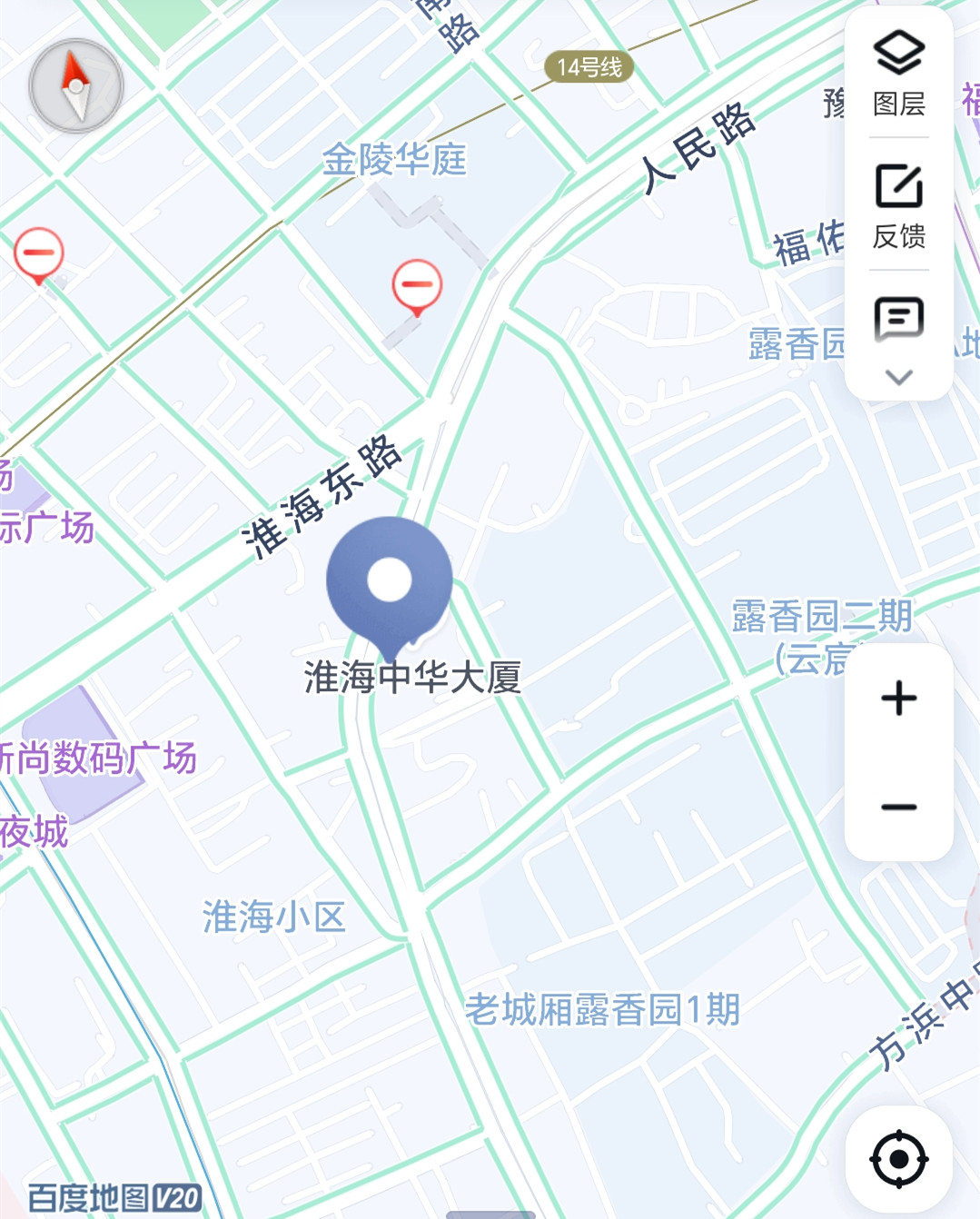
Task: Open the 图层 layers panel
Action: click(x=898, y=73)
